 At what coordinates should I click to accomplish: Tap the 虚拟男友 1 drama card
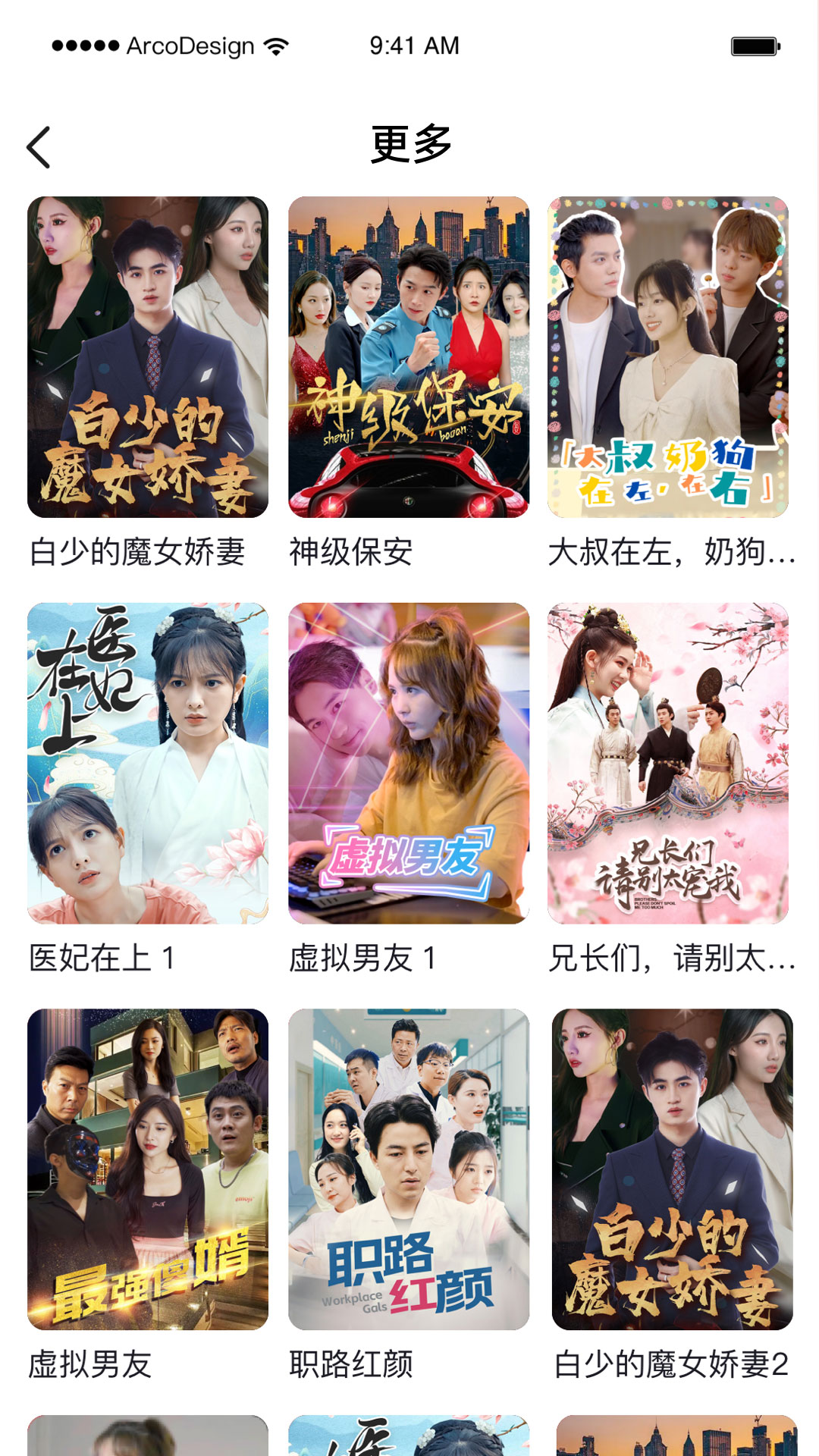click(409, 763)
